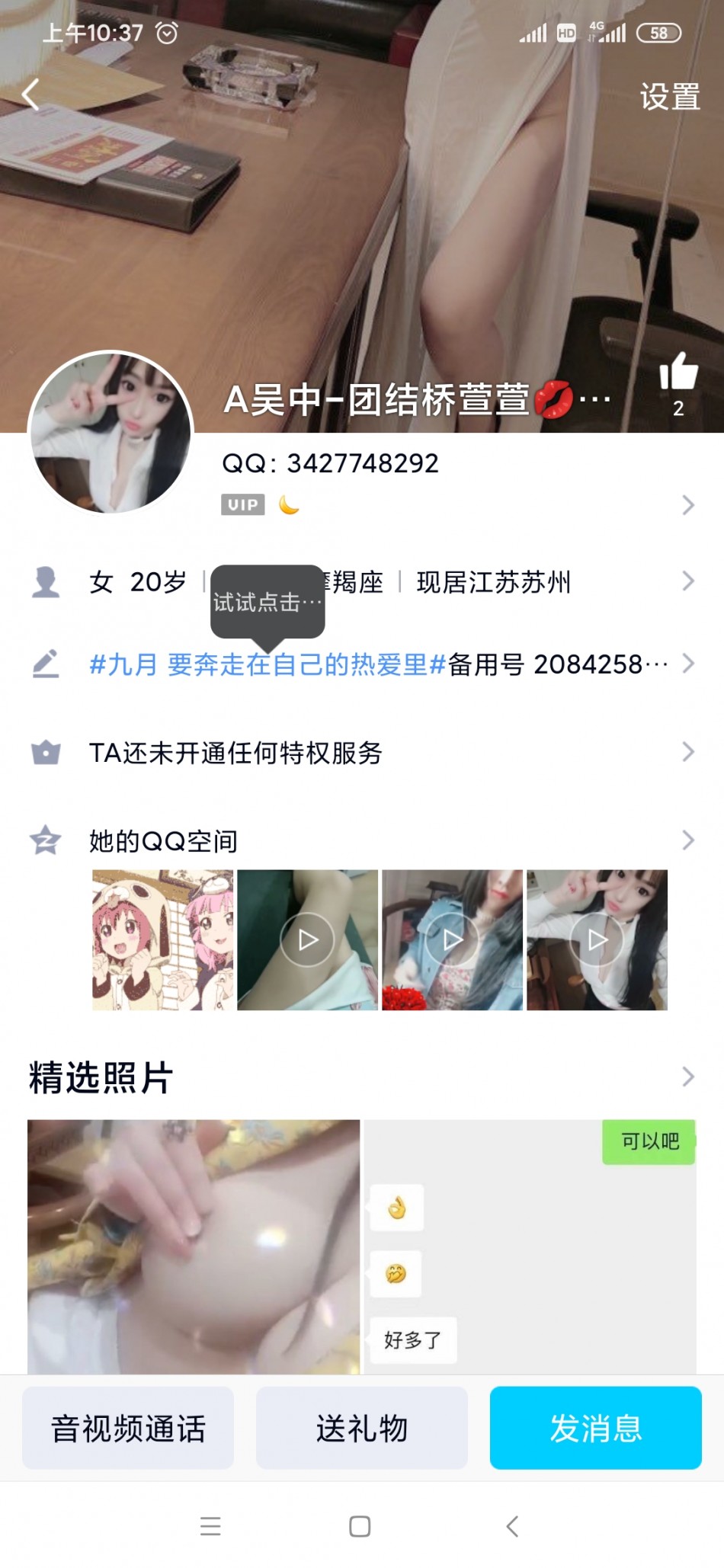Tap 送礼物 to send a gift

click(x=362, y=1428)
